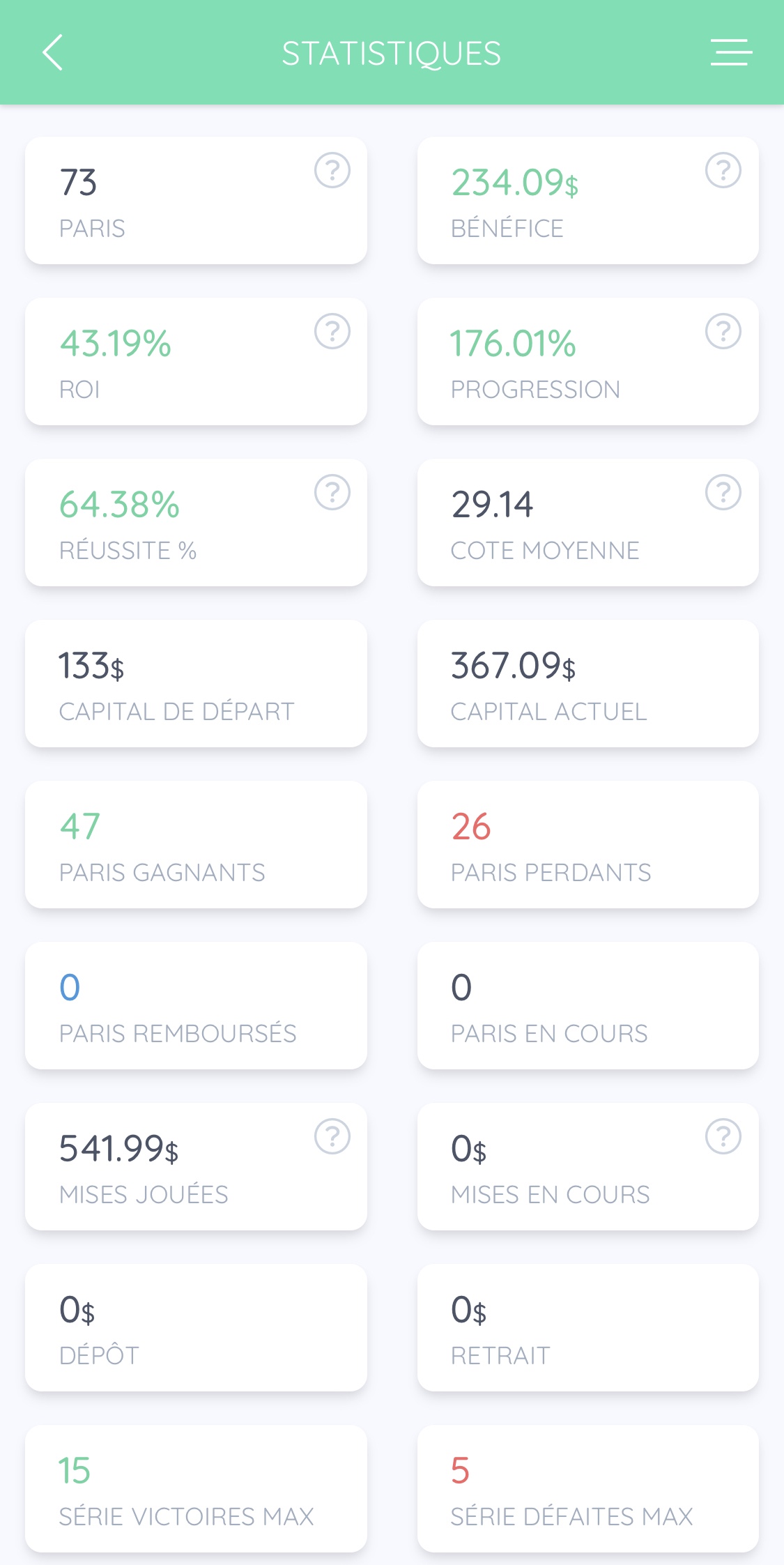Viewport: 784px width, 1565px height.
Task: Open the ROI explanation help icon
Action: click(332, 331)
